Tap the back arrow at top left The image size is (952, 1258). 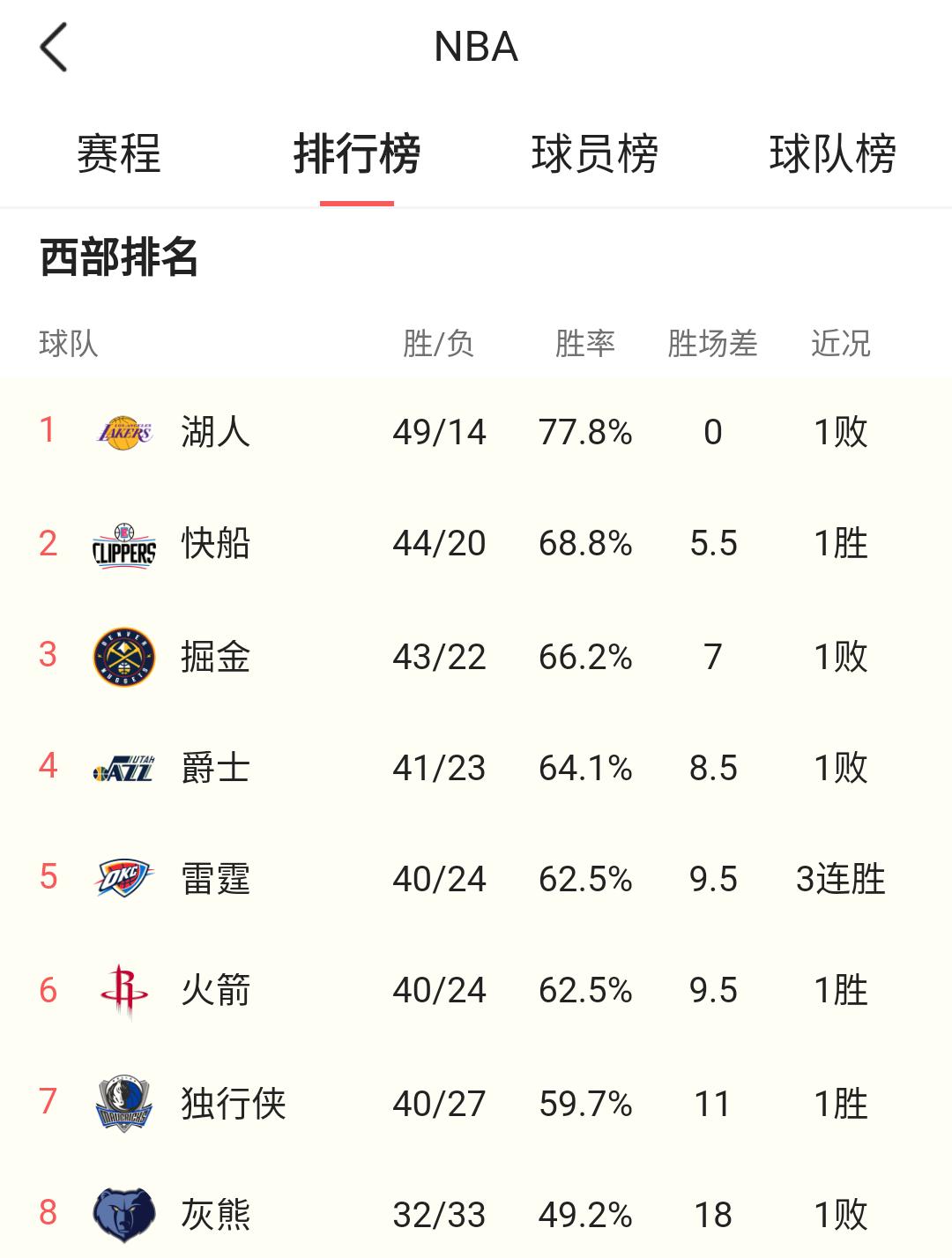click(55, 48)
